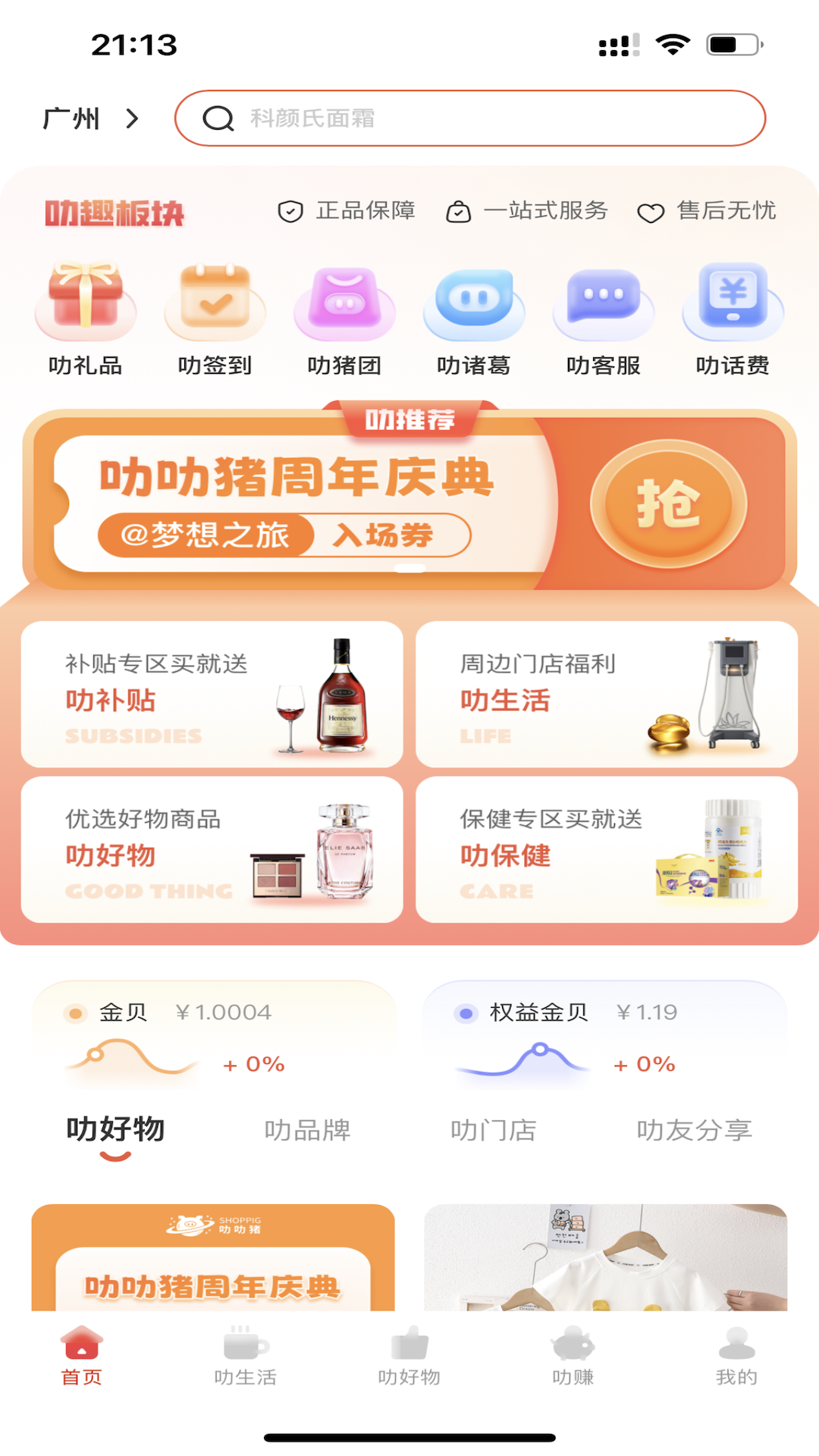Viewport: 819px width, 1456px height.
Task: Open the 叻礼品 gift icon
Action: coord(85,303)
